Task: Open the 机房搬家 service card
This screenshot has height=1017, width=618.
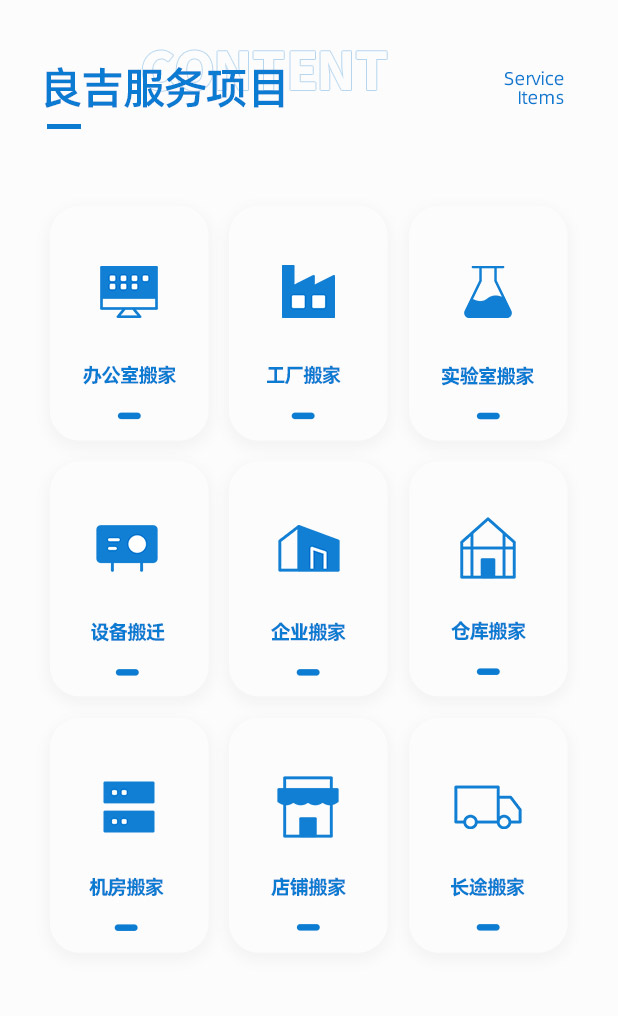Action: point(129,835)
